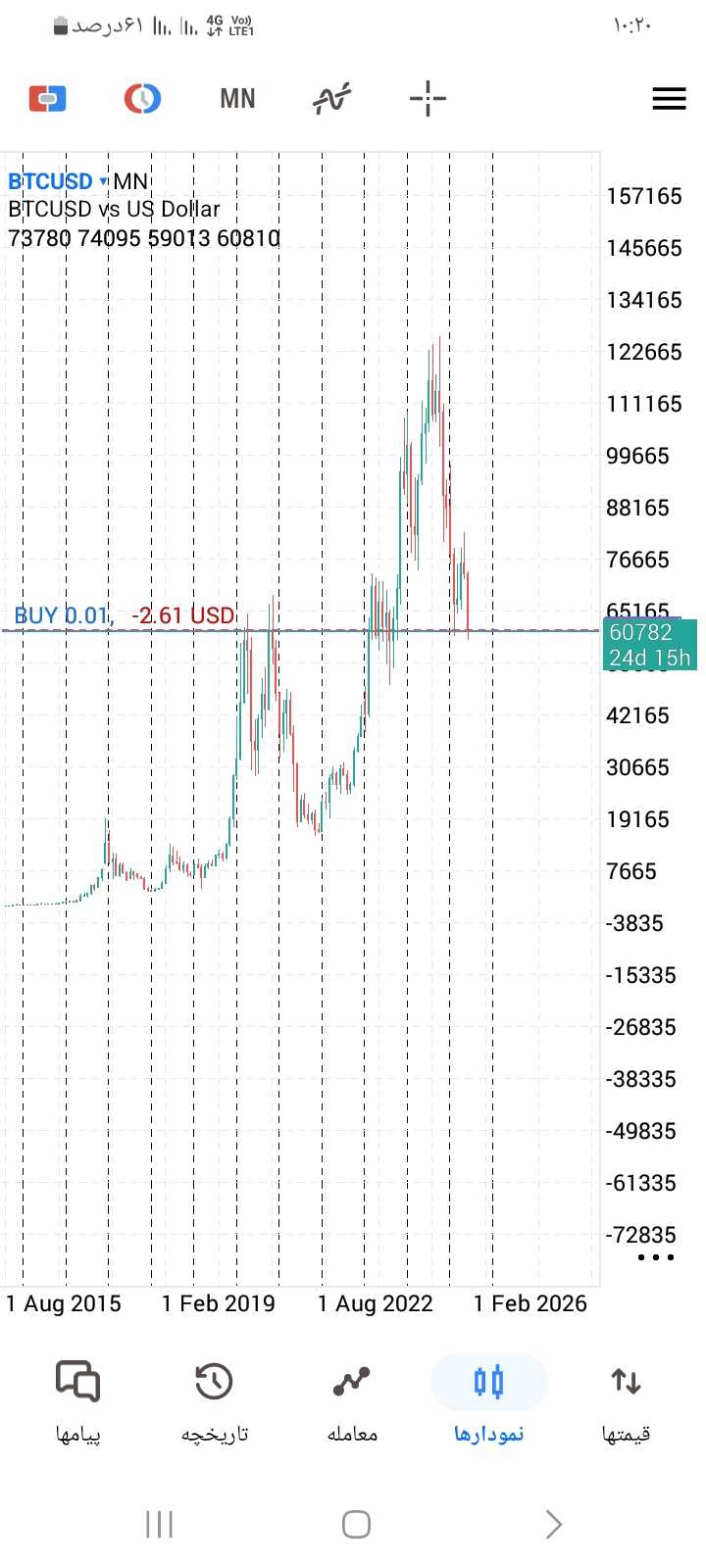Open the new order trade icon
The image size is (706, 1568).
[47, 99]
